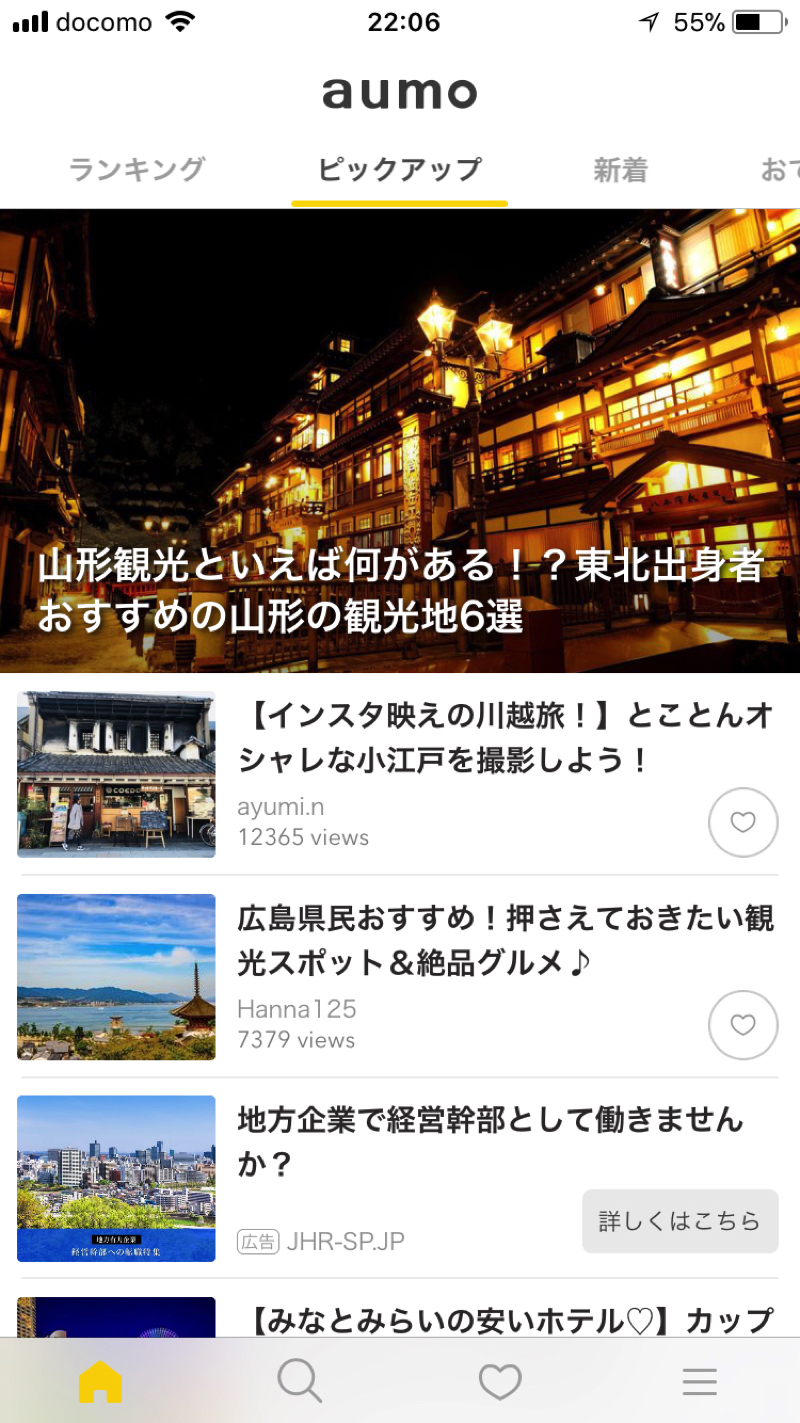Tap 詳しくはこちら on the JHR-SP.JP ad
Image resolution: width=800 pixels, height=1423 pixels.
coord(680,1221)
